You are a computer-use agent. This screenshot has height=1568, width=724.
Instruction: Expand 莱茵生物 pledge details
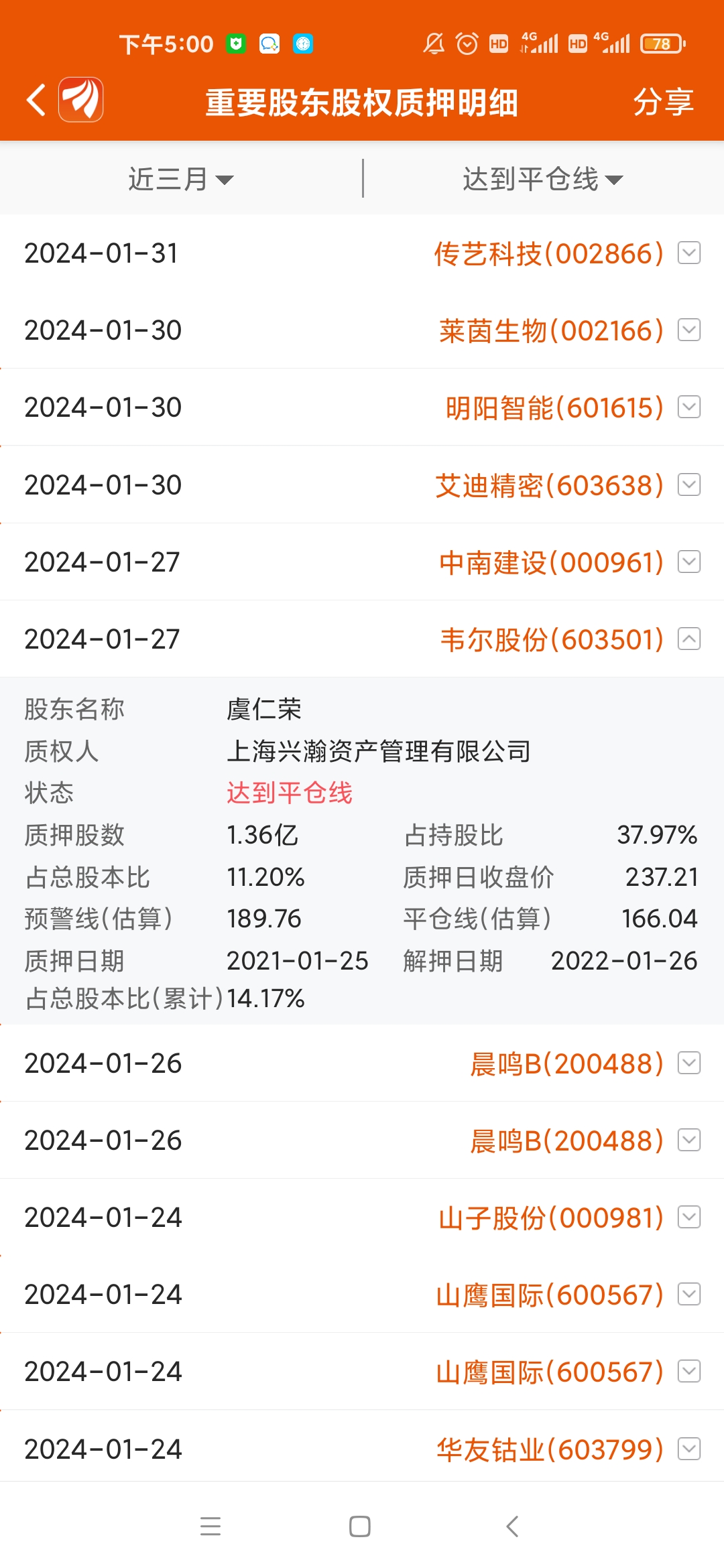click(x=690, y=330)
